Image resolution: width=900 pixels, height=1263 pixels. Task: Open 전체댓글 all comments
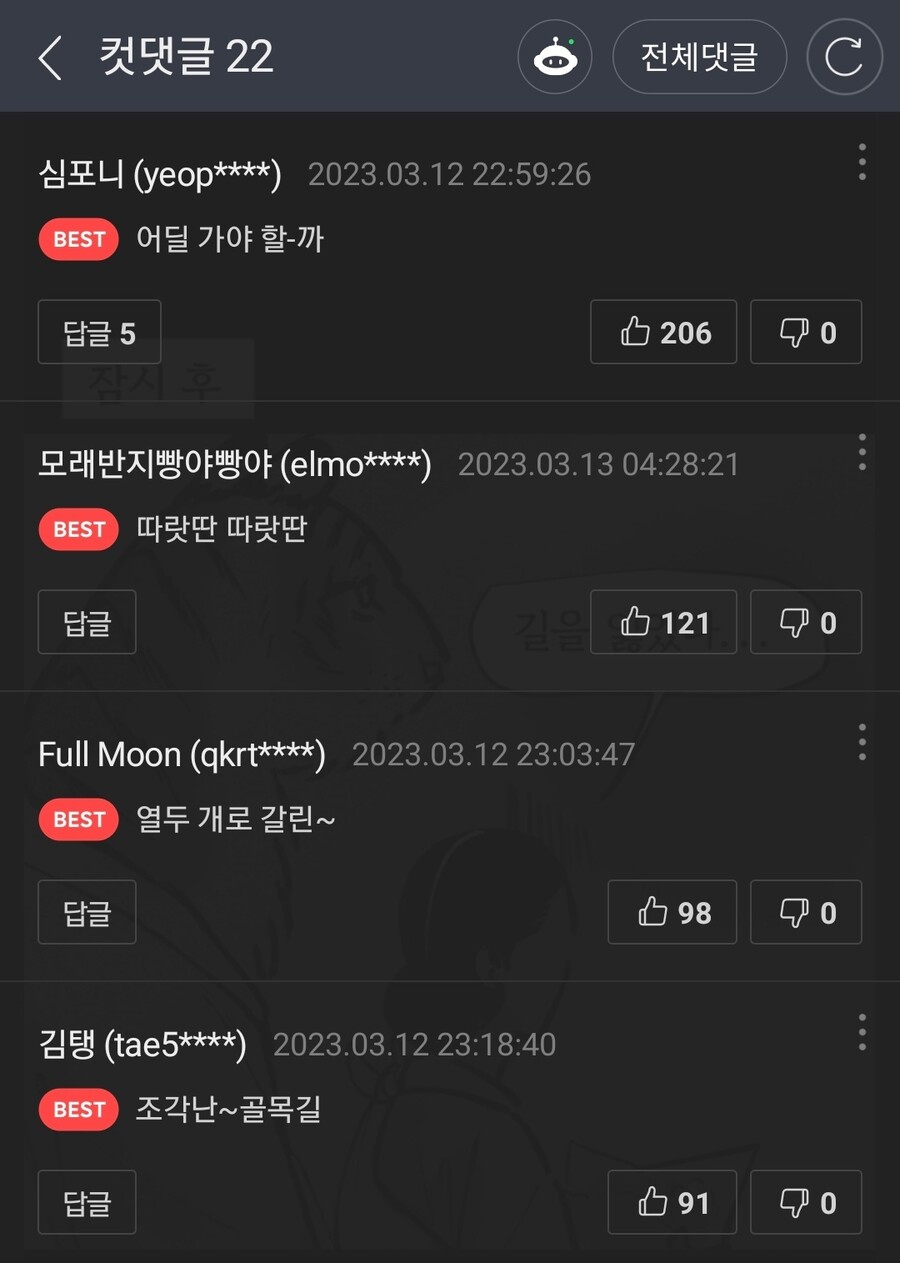coord(699,57)
